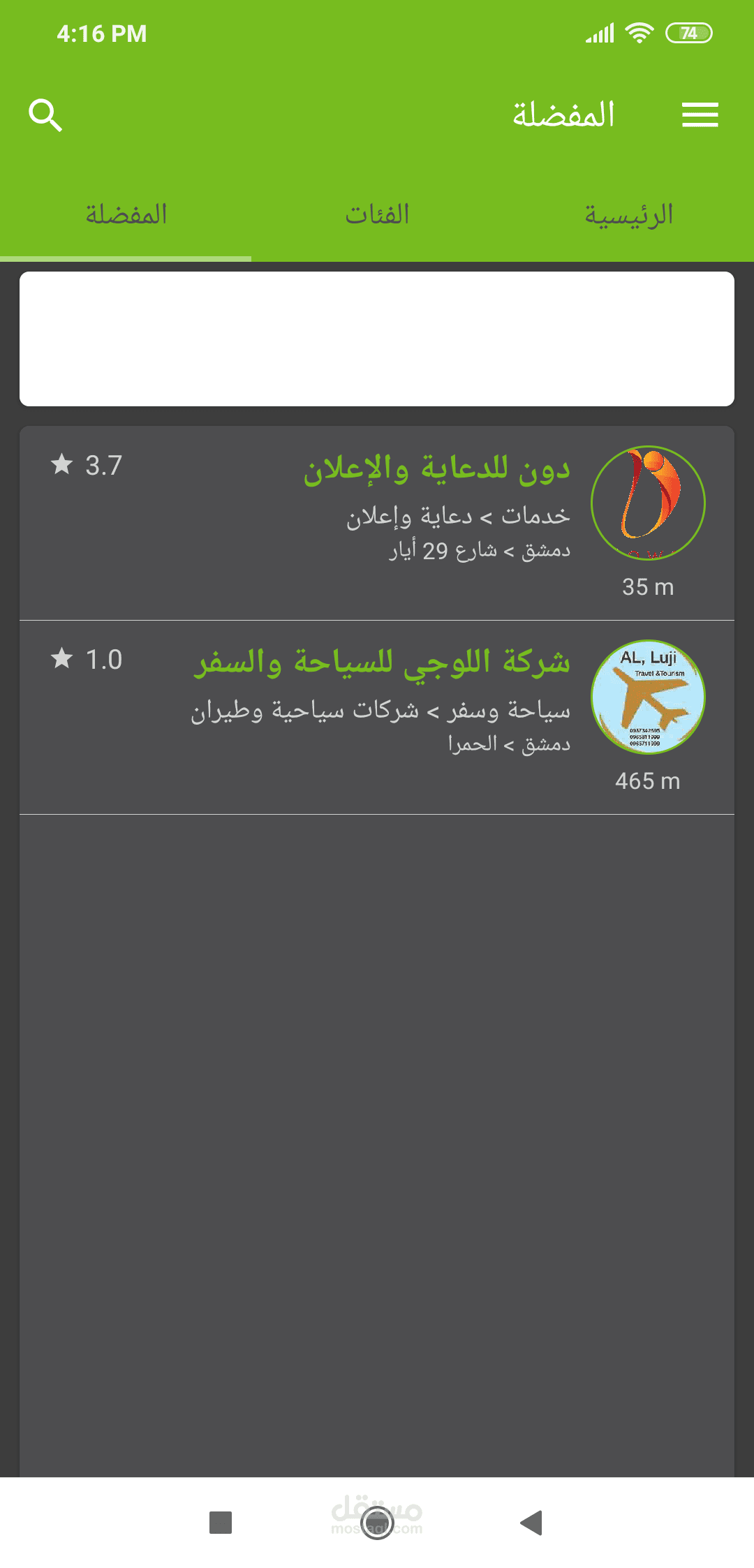
Task: Select the المفضلة tab
Action: [x=126, y=215]
